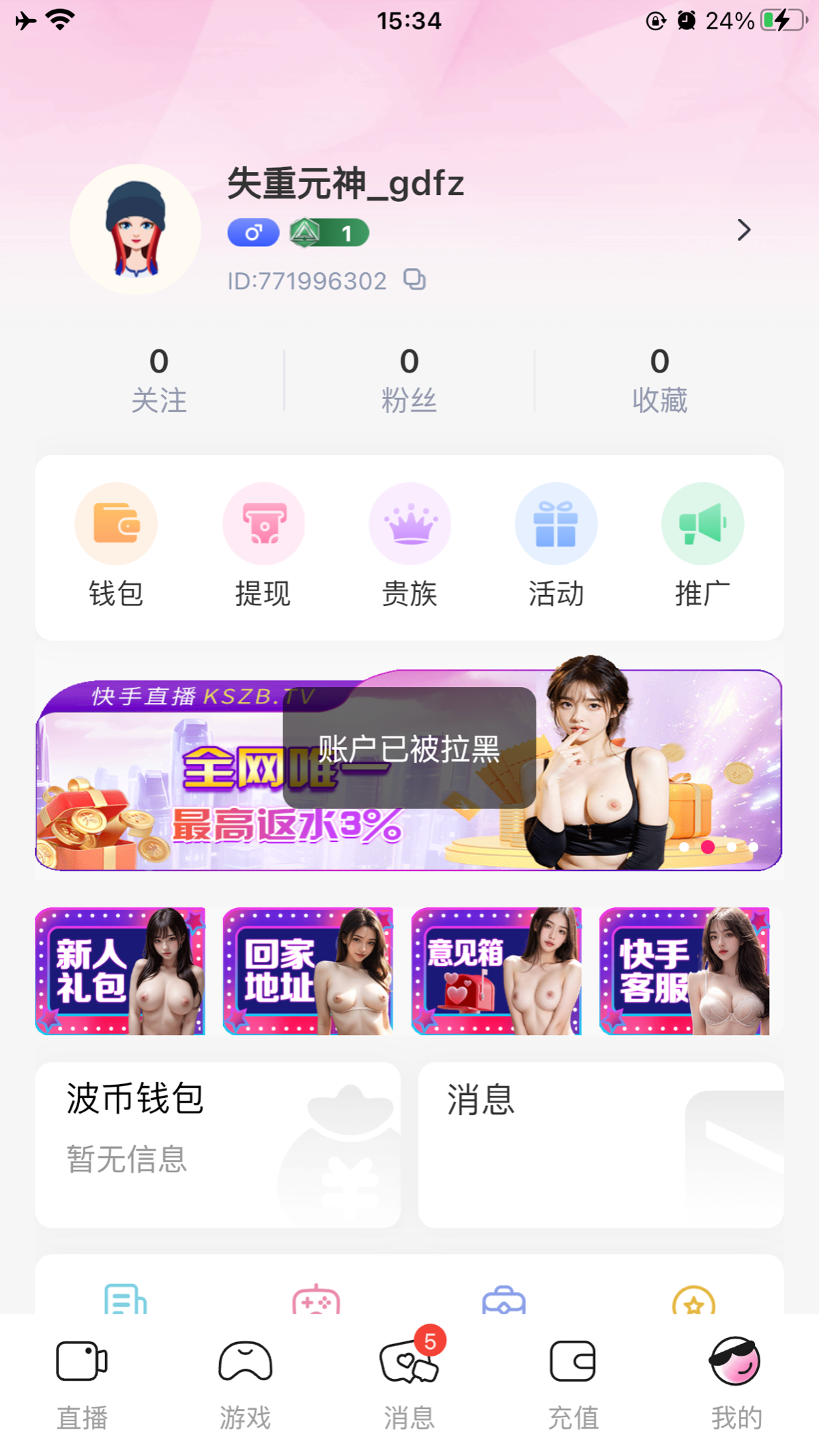Open profile details via the chevron arrow

743,230
